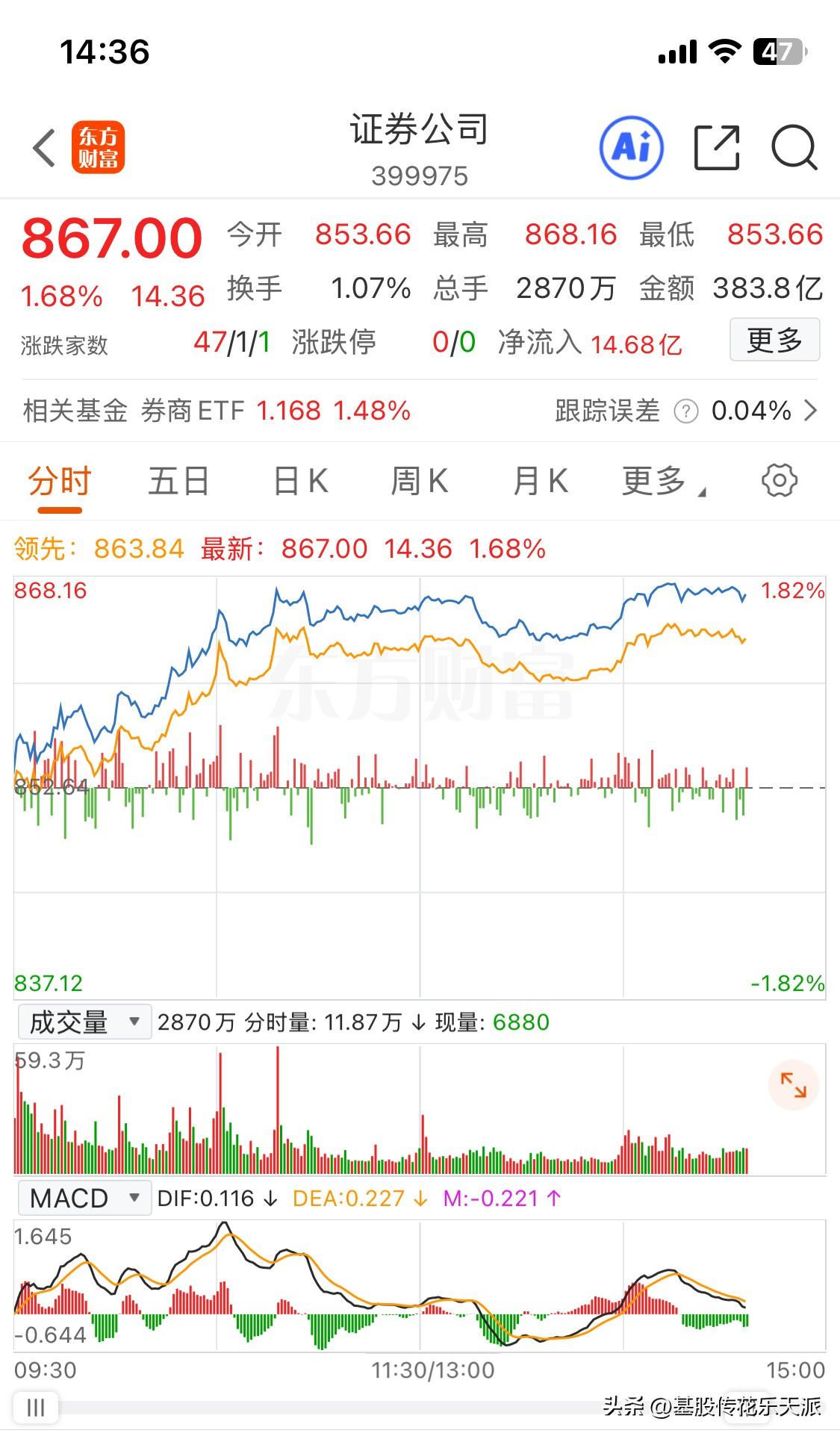Switch to the 五日 tab
The image size is (840, 1436).
(178, 481)
